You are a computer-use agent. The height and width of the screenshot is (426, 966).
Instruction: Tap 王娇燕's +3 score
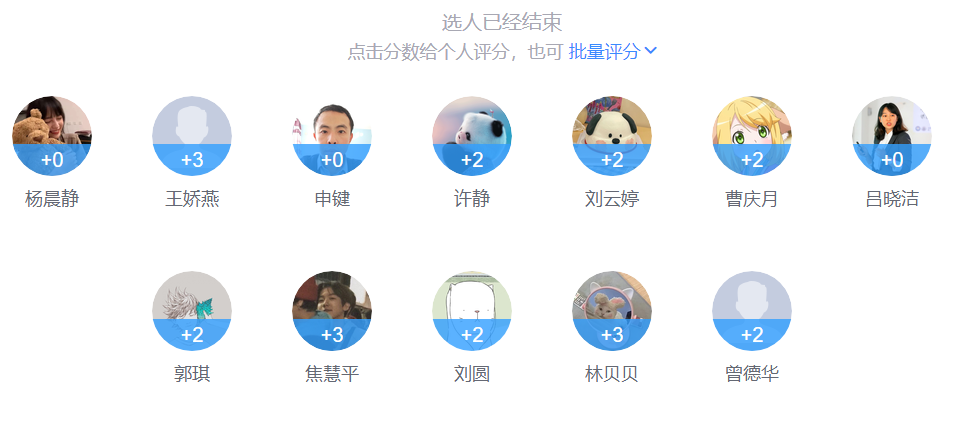192,160
